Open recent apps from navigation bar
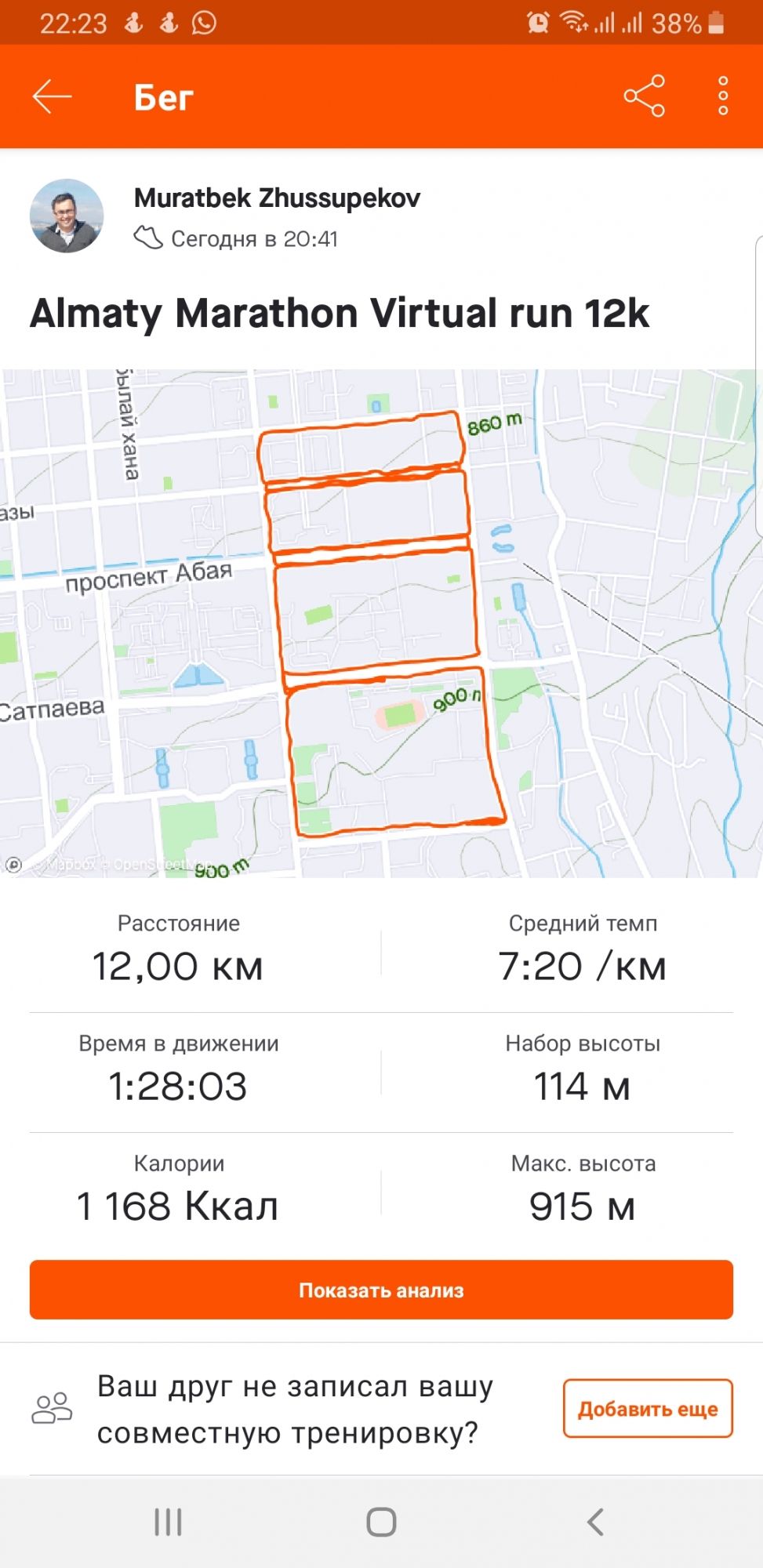 tap(168, 1522)
